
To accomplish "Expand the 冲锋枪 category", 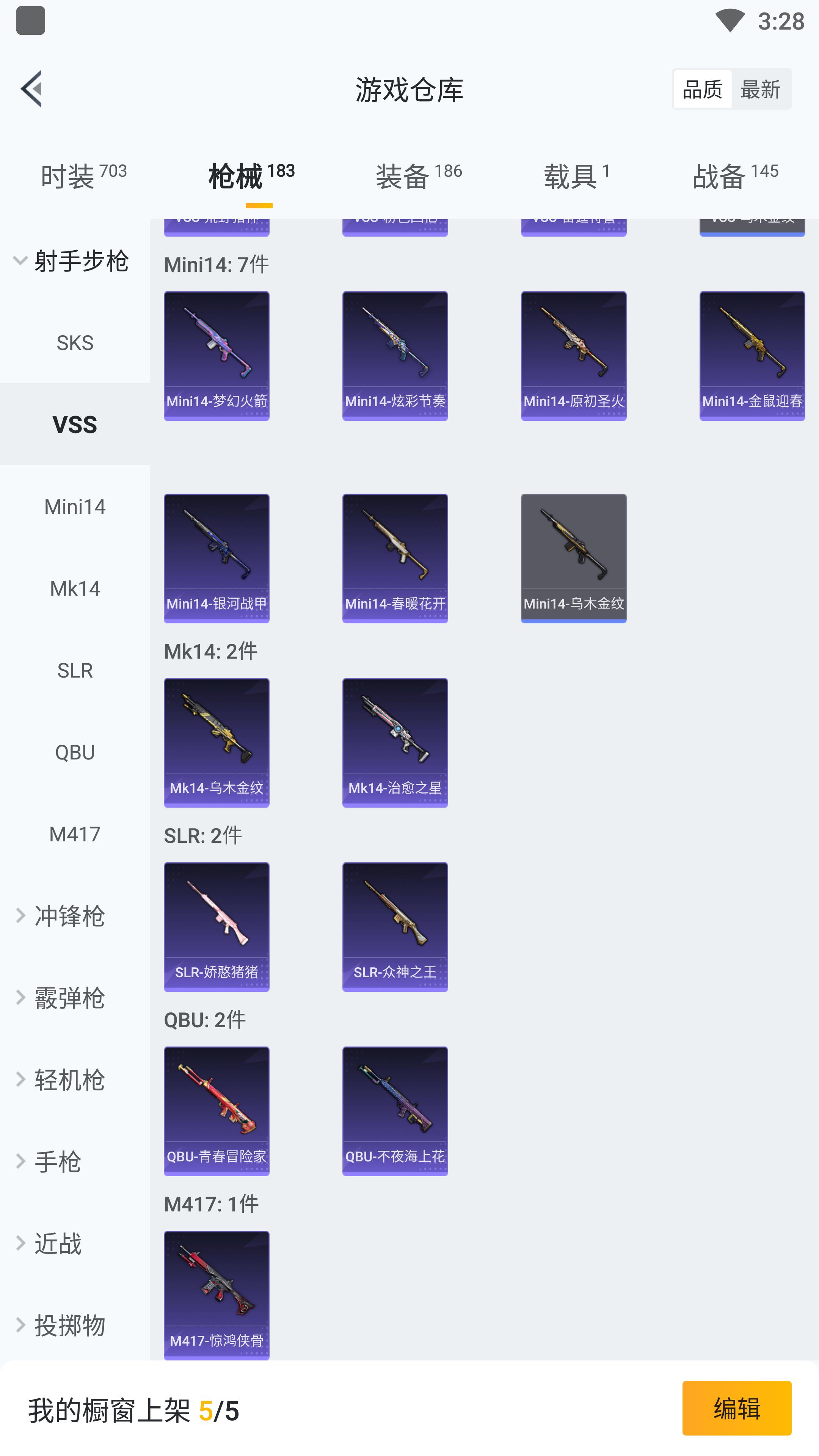I will pyautogui.click(x=69, y=916).
